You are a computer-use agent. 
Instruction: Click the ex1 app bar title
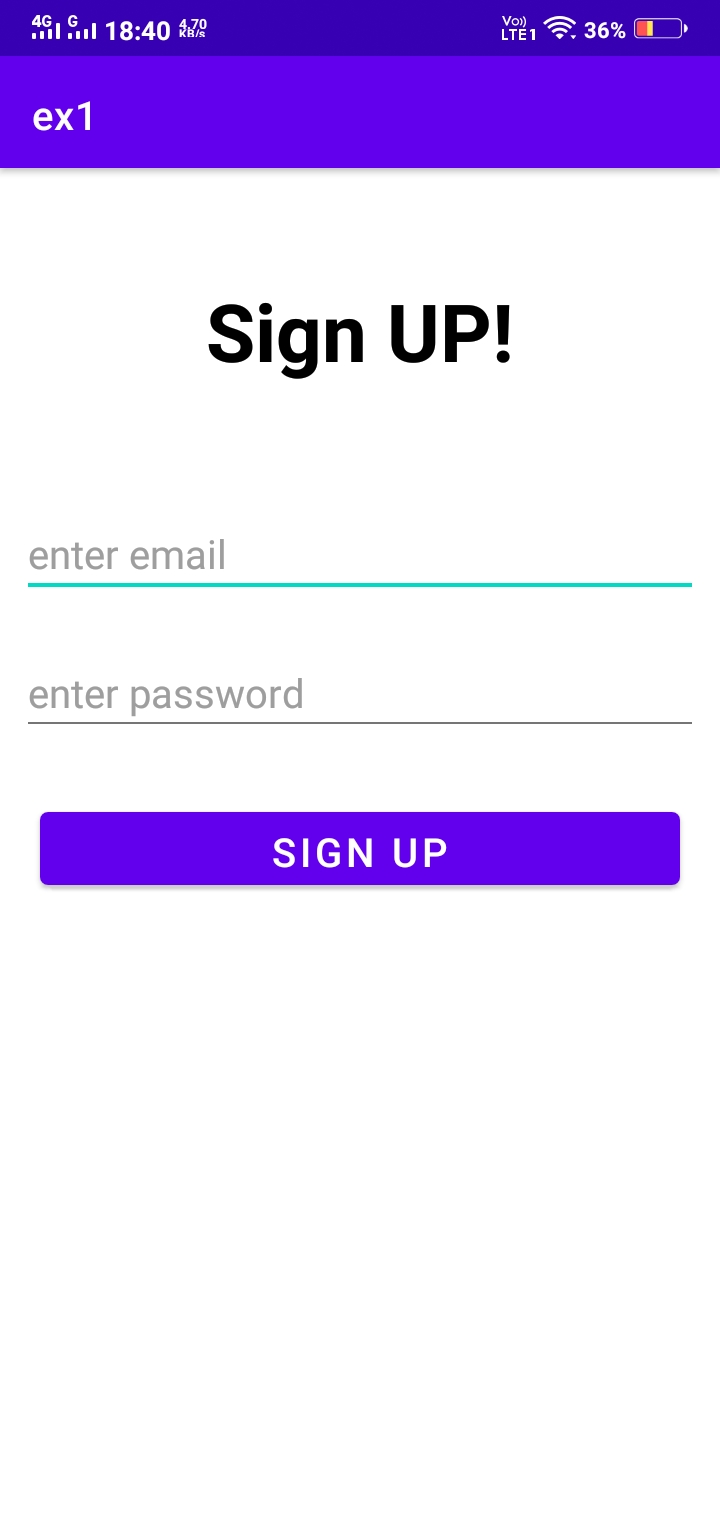(x=62, y=117)
